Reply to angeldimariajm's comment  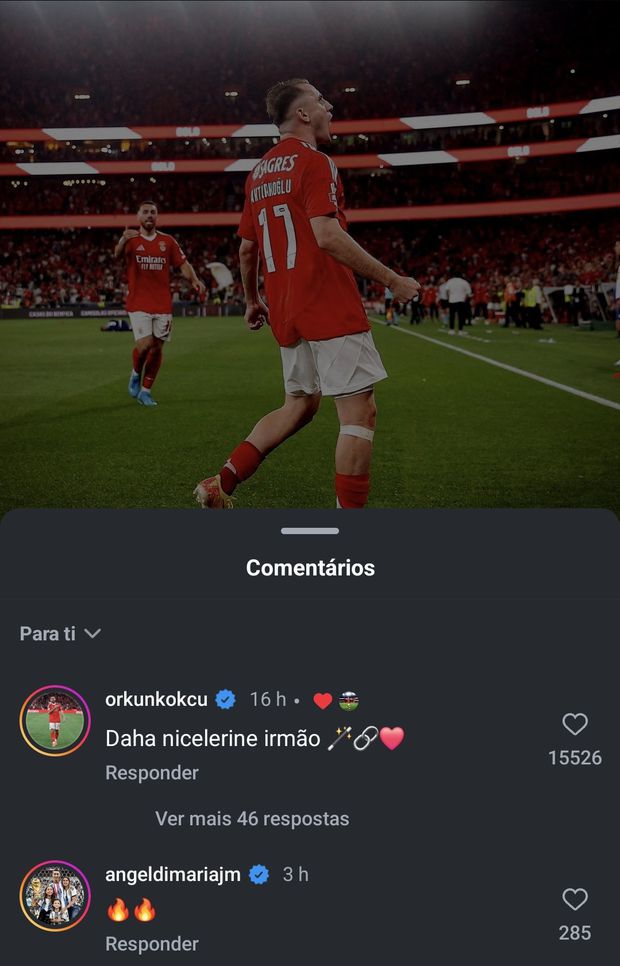152,944
